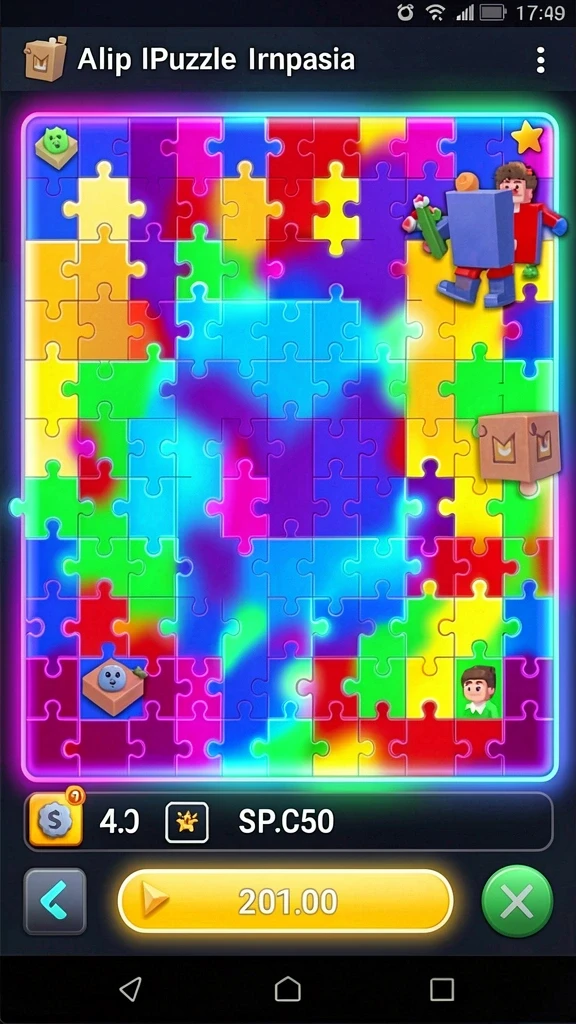
Task: Select the green pig block on the board
Action: pos(56,148)
